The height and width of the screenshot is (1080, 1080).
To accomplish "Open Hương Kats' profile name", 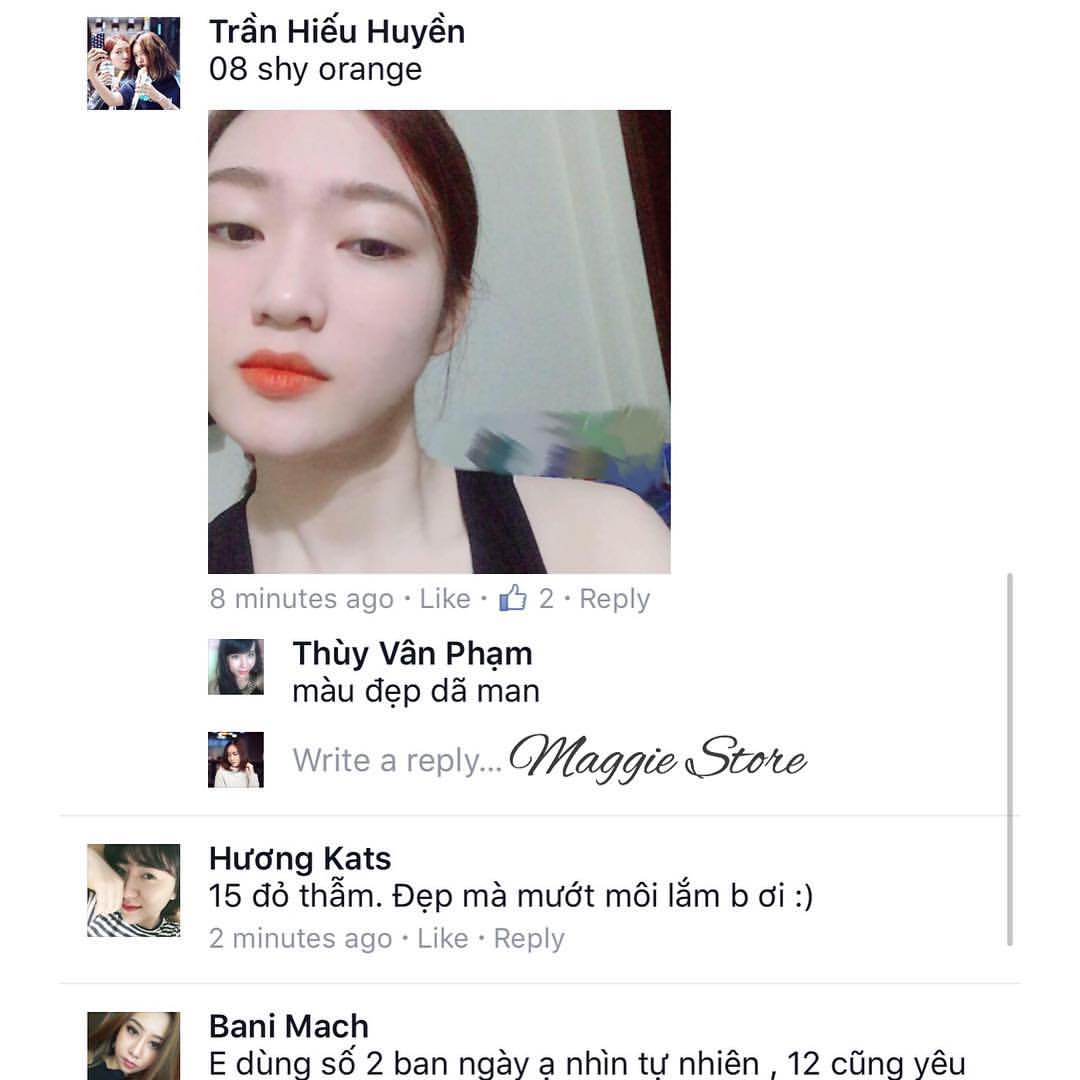I will [300, 858].
